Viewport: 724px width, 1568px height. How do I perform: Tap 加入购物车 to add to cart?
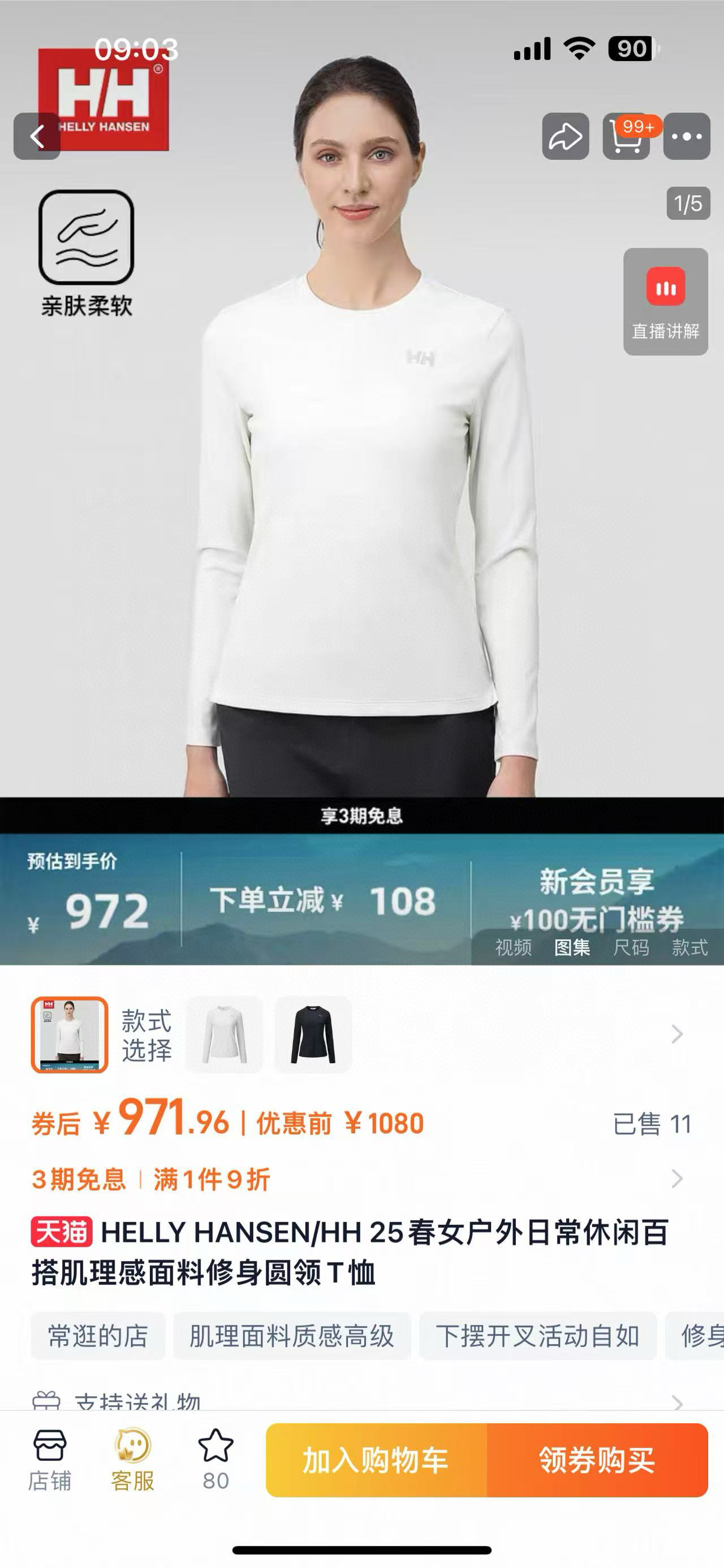[376, 1460]
